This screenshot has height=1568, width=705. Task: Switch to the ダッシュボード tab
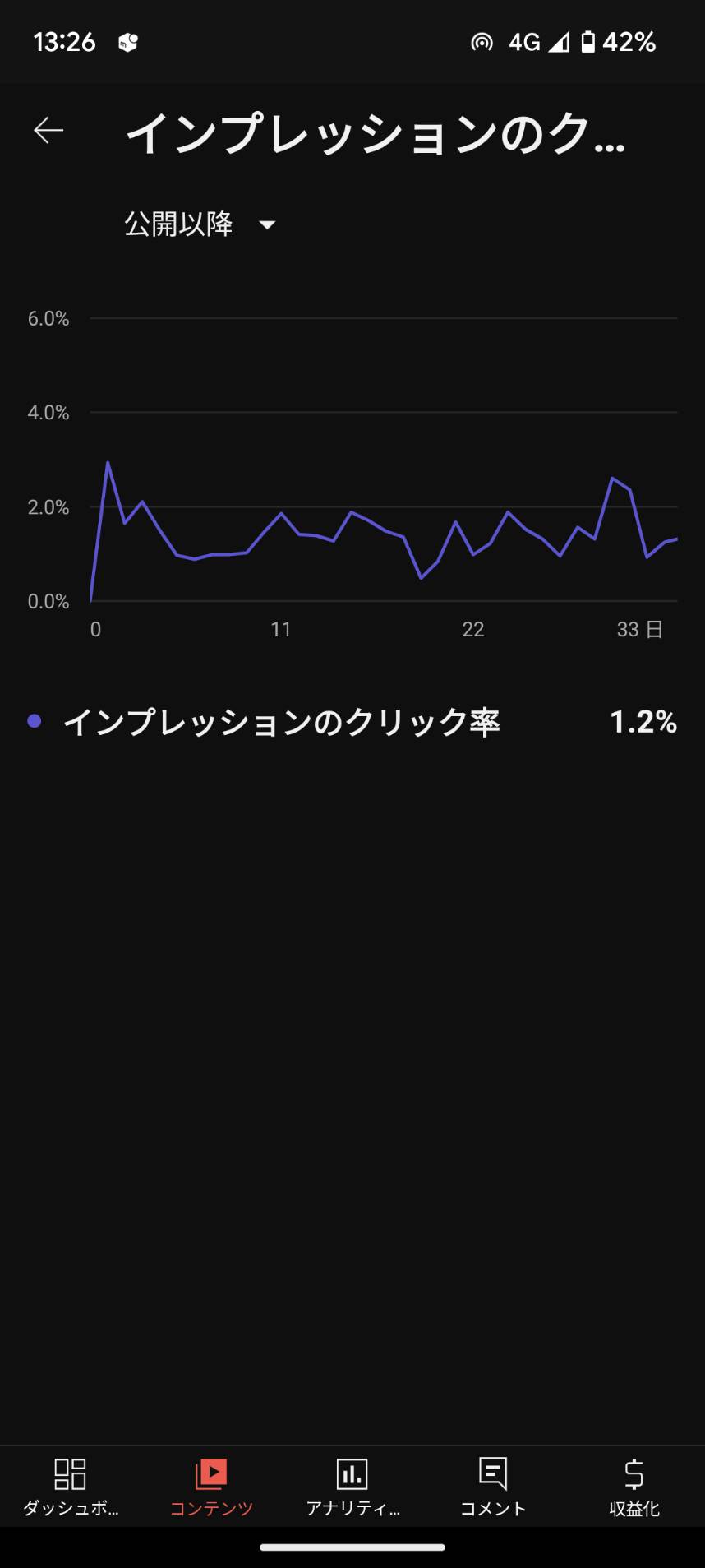click(x=71, y=1487)
